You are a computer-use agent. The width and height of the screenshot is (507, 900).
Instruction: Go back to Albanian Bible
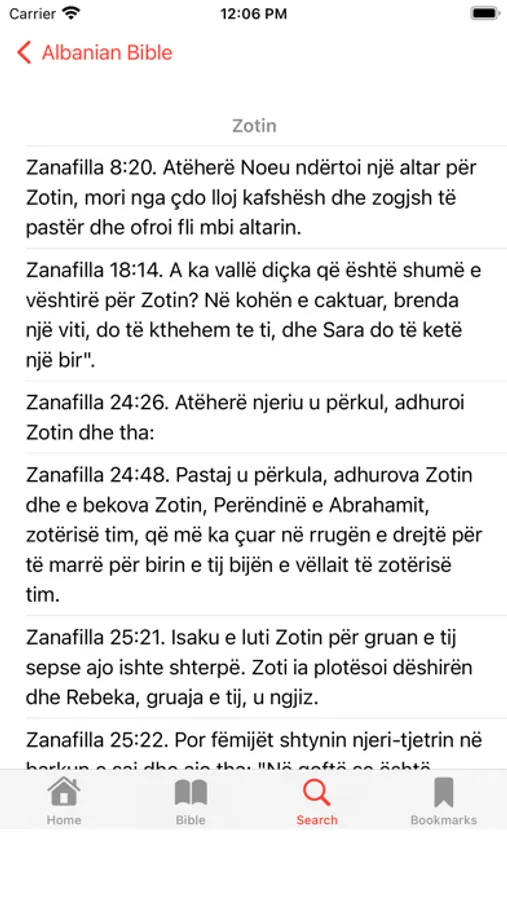tap(95, 53)
